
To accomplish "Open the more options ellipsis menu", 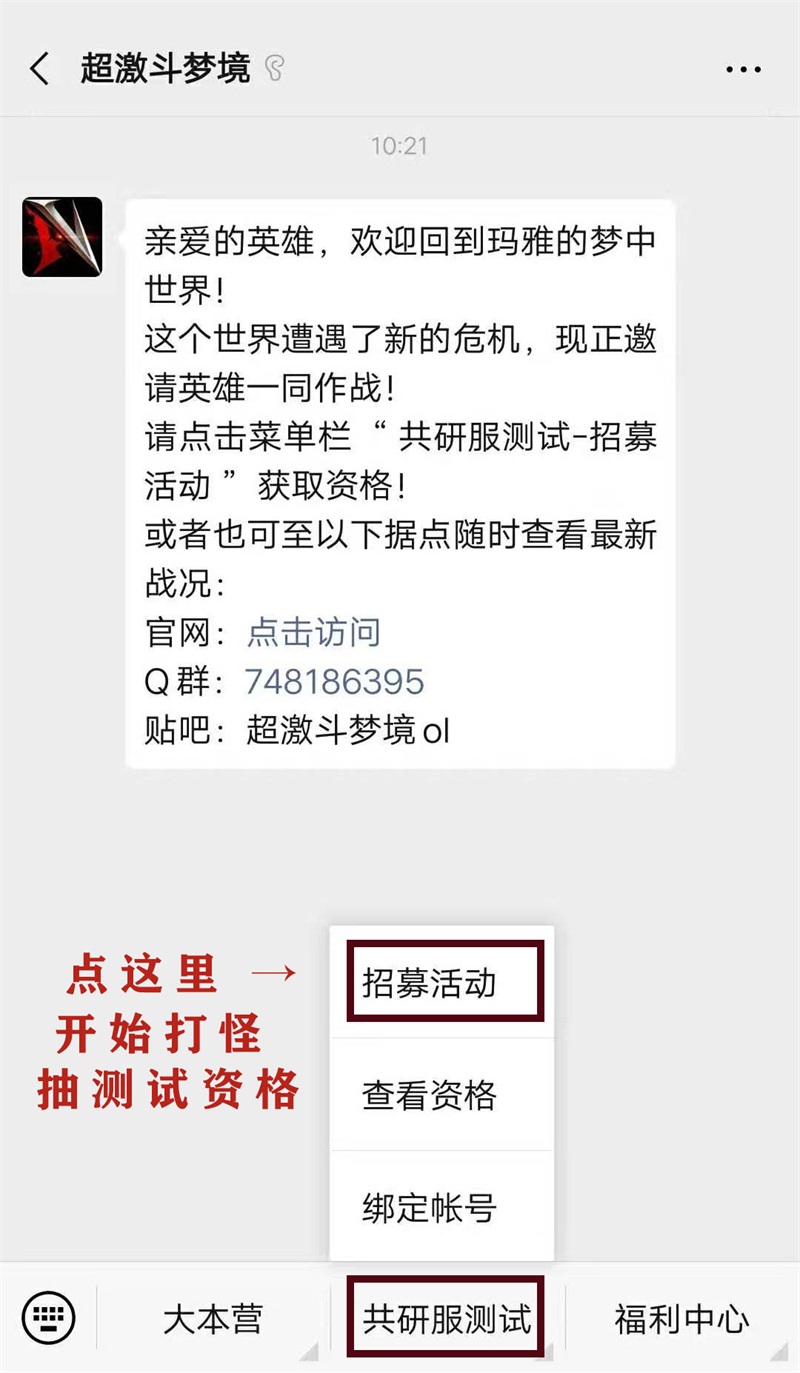I will 742,68.
